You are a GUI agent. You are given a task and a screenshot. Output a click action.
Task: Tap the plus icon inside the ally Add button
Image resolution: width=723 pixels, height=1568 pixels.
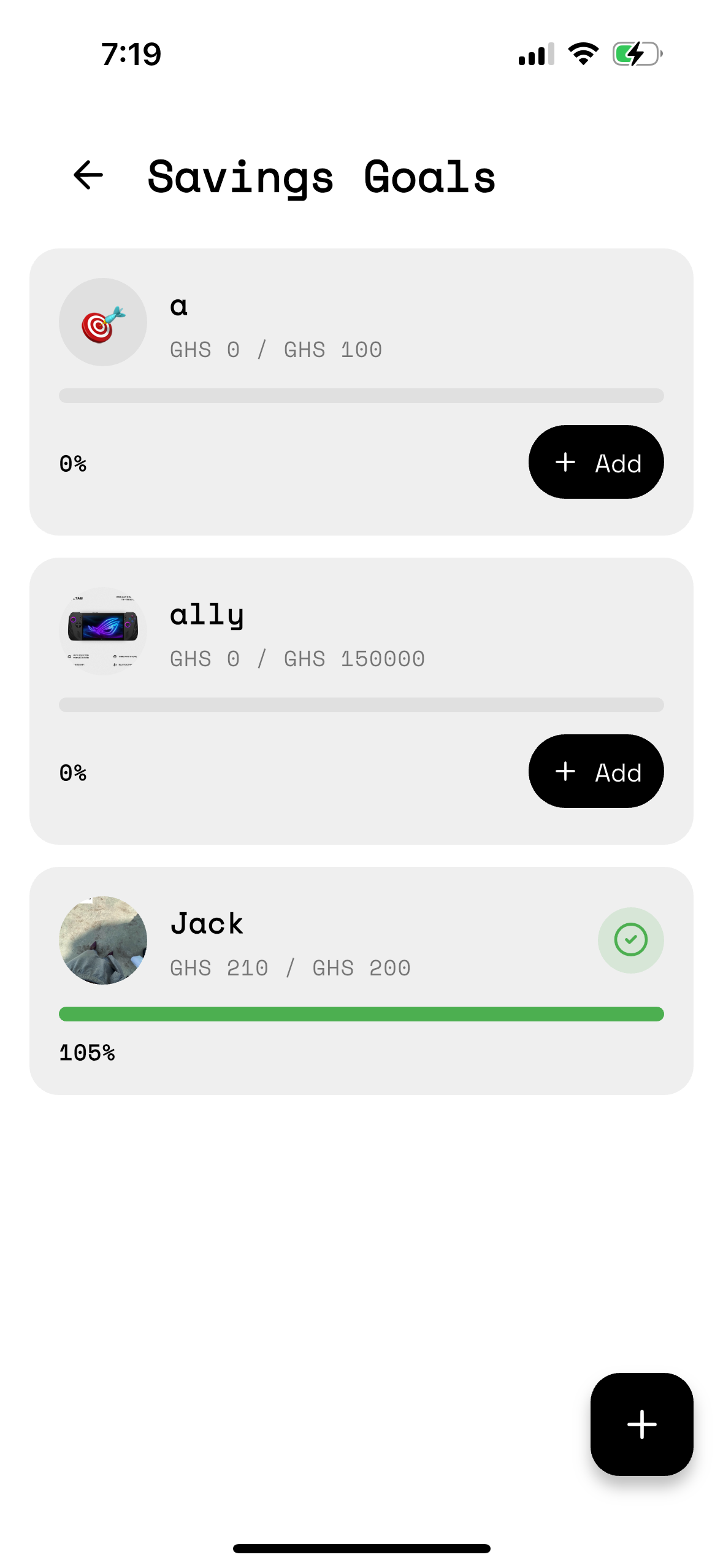click(565, 772)
